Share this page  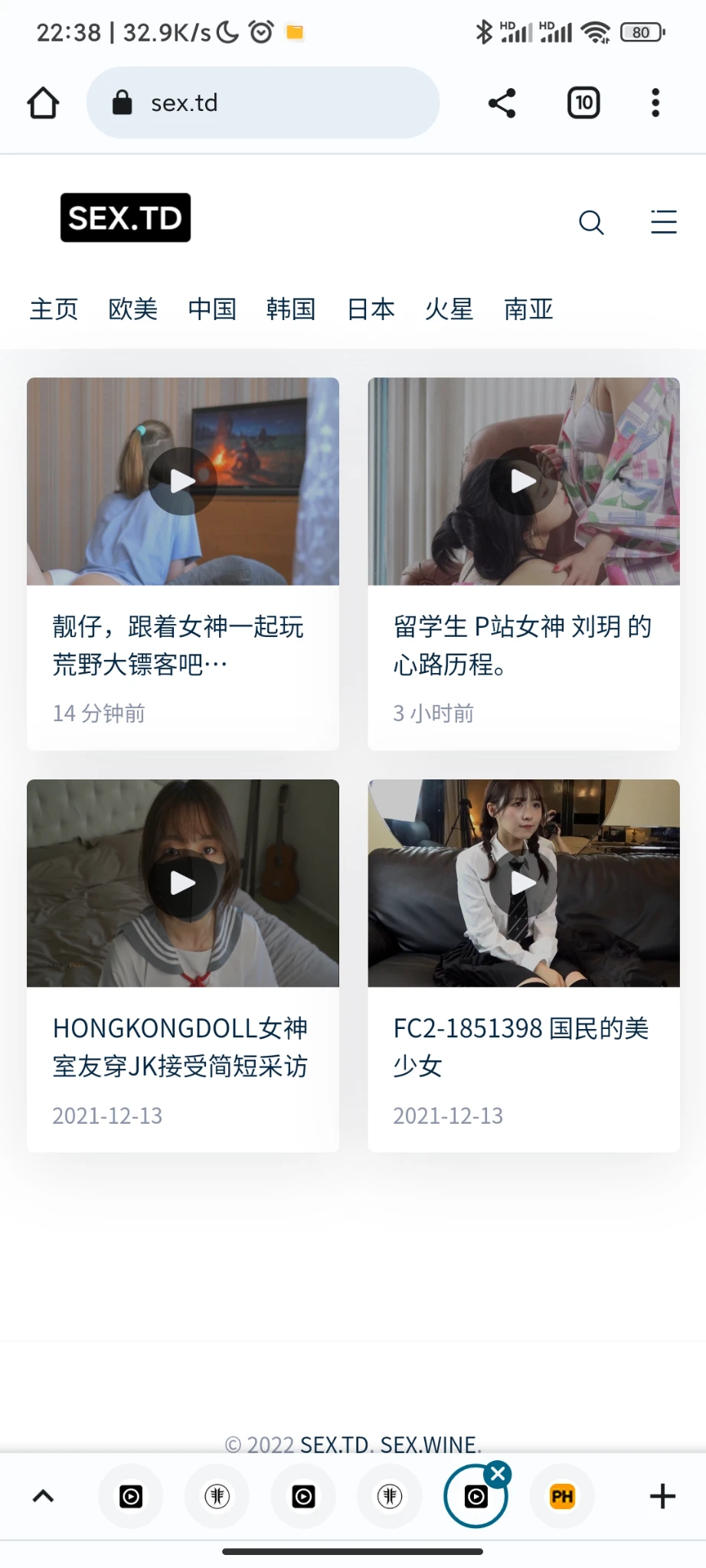(x=502, y=103)
